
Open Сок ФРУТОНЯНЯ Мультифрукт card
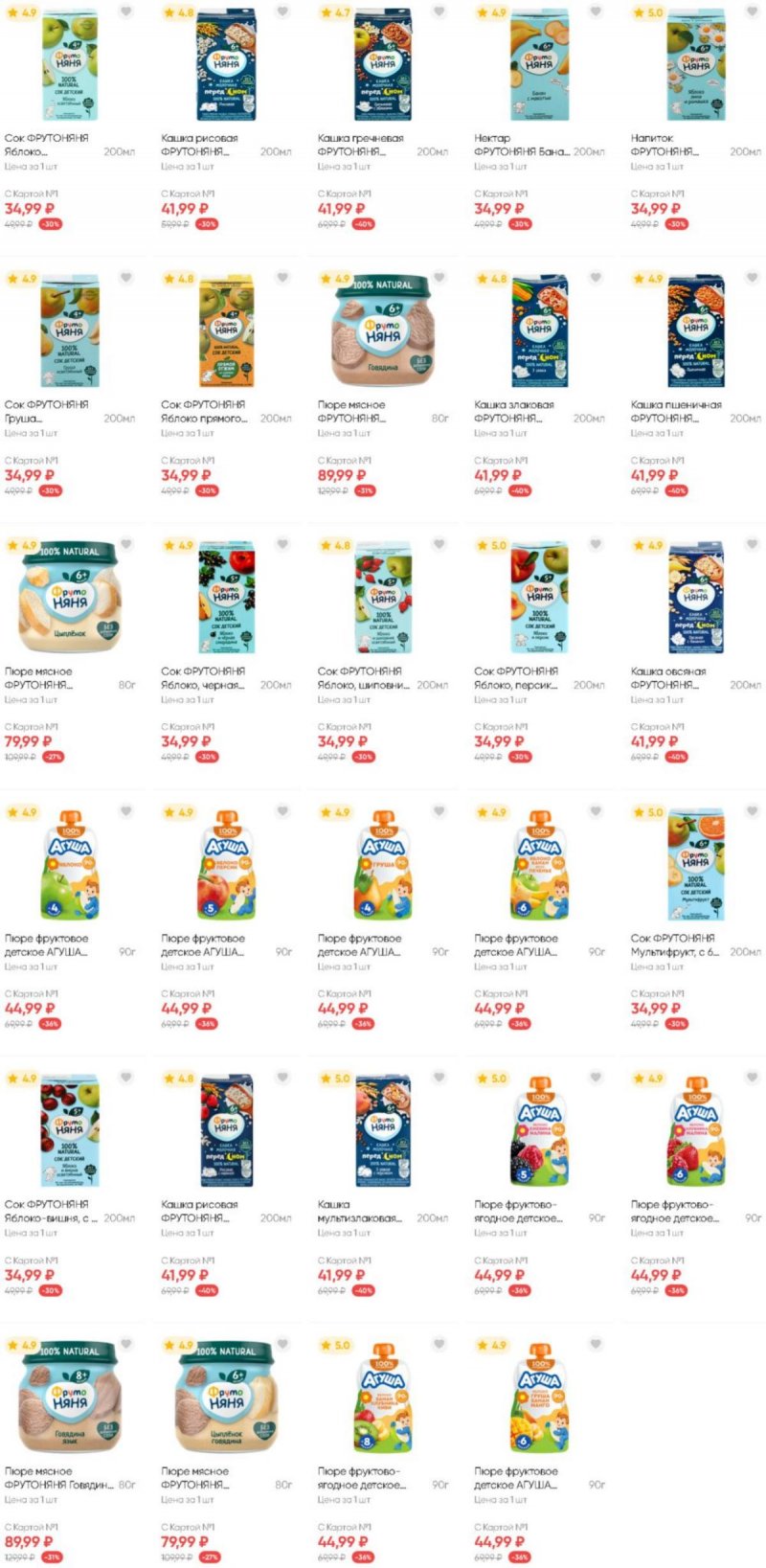point(696,865)
